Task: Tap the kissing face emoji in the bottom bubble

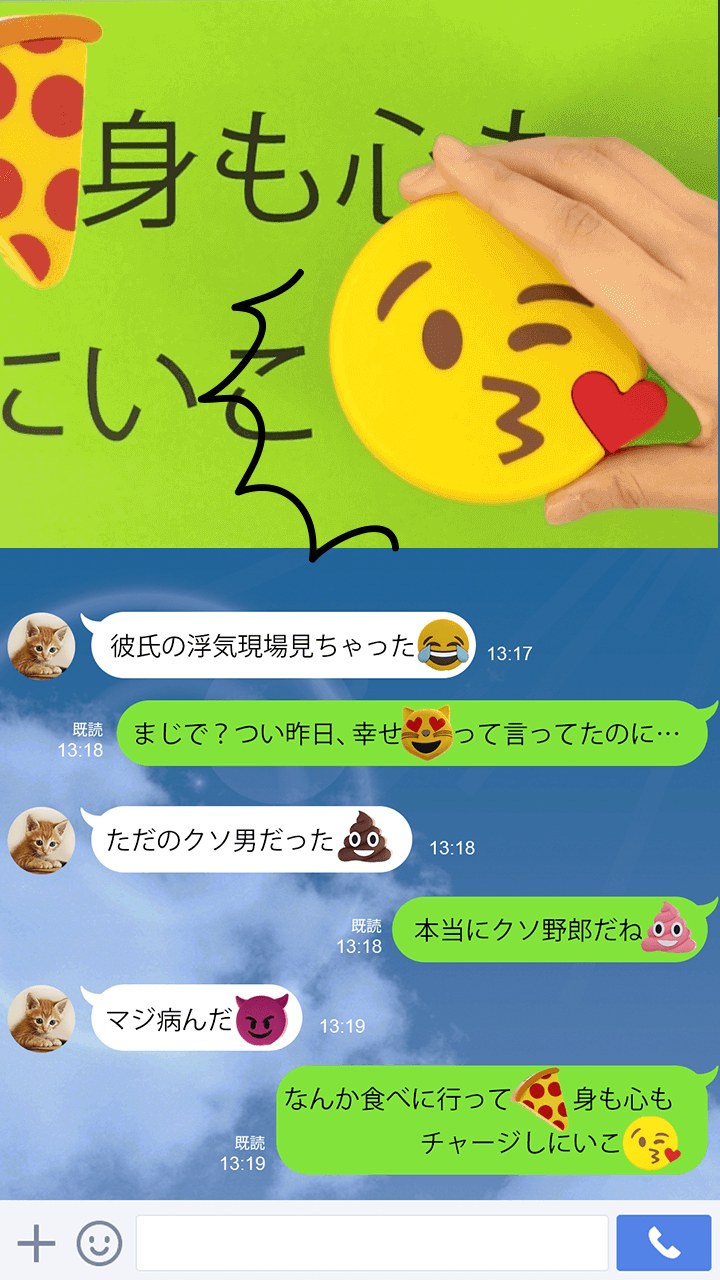Action: tap(649, 1142)
